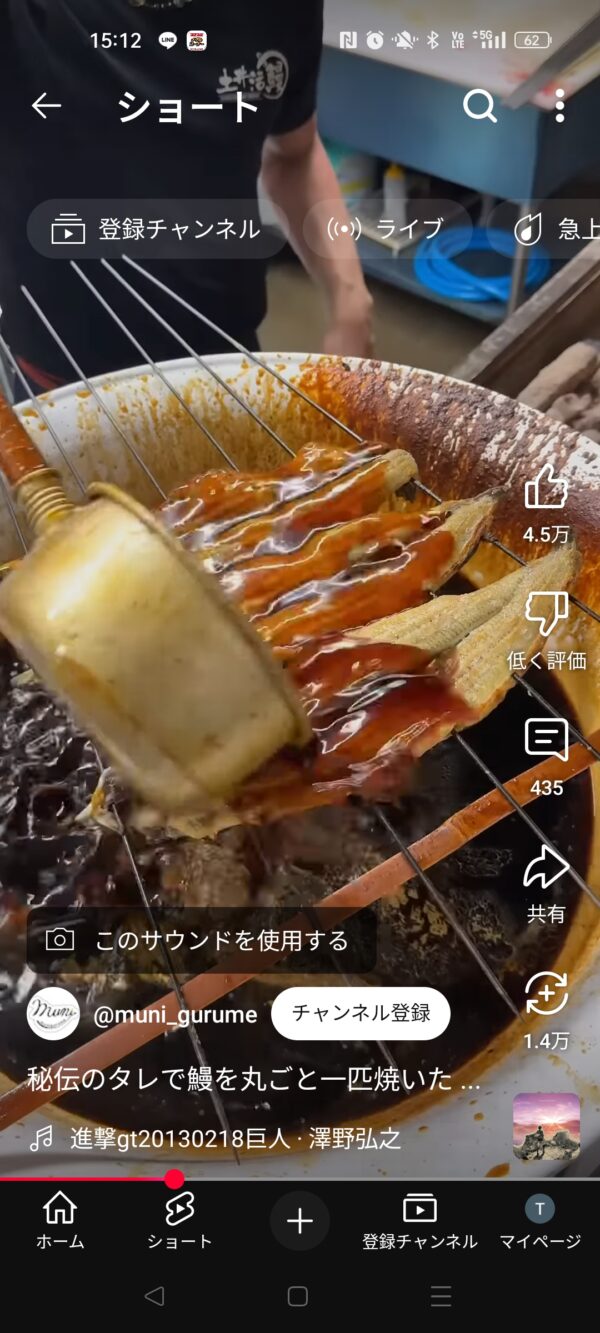Open the sound album thumbnail
The width and height of the screenshot is (600, 1333).
[546, 1126]
